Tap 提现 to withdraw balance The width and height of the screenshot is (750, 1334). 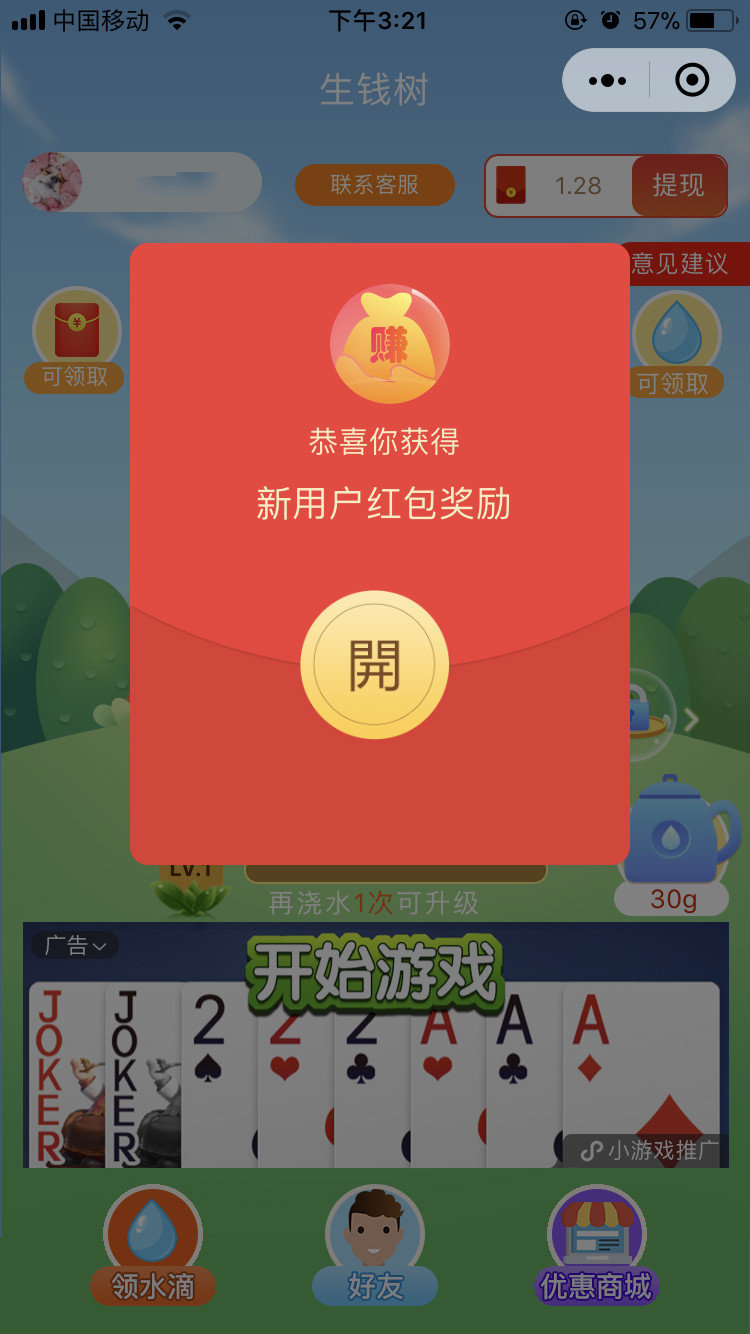678,186
